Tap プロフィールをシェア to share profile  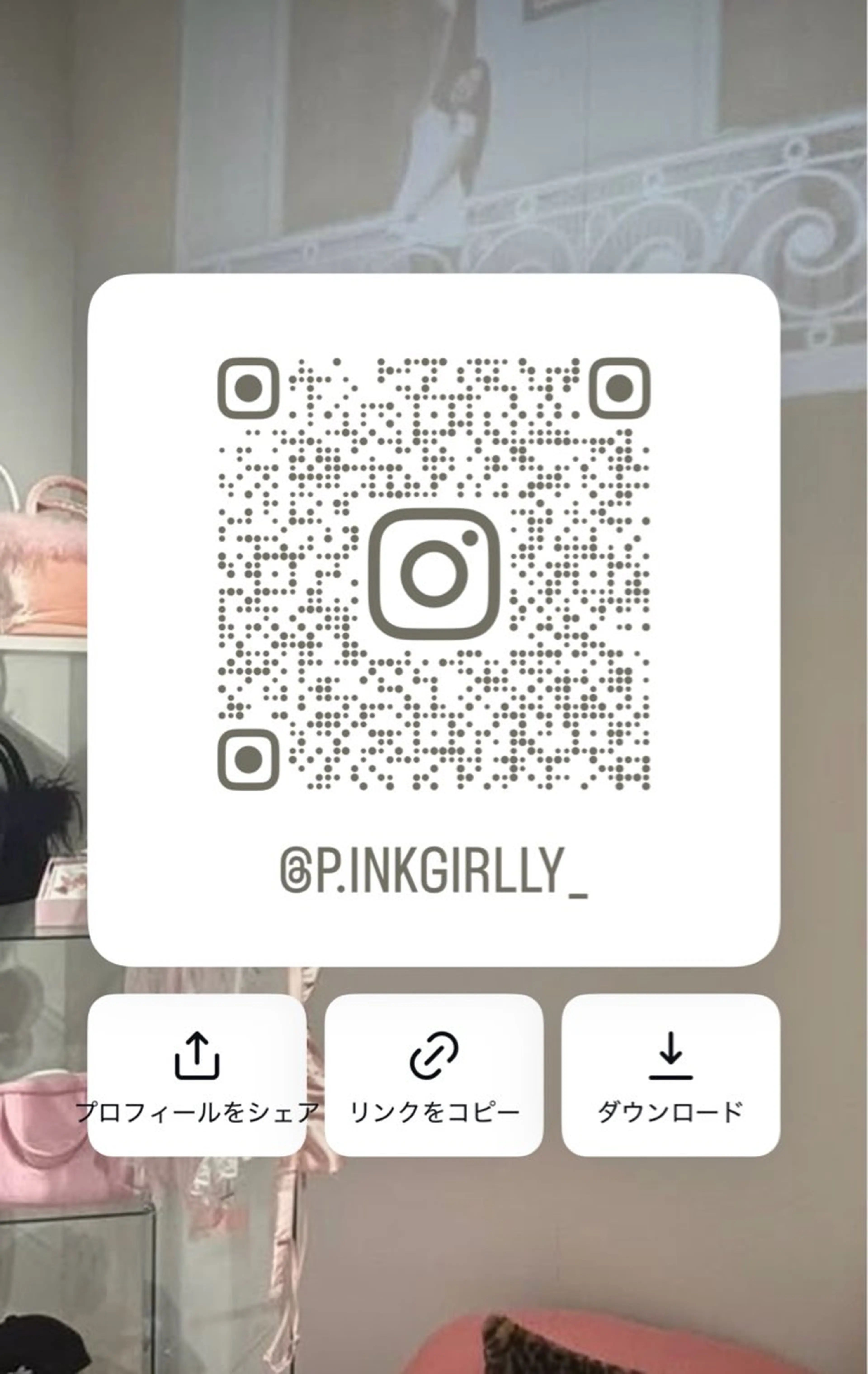tap(197, 1076)
